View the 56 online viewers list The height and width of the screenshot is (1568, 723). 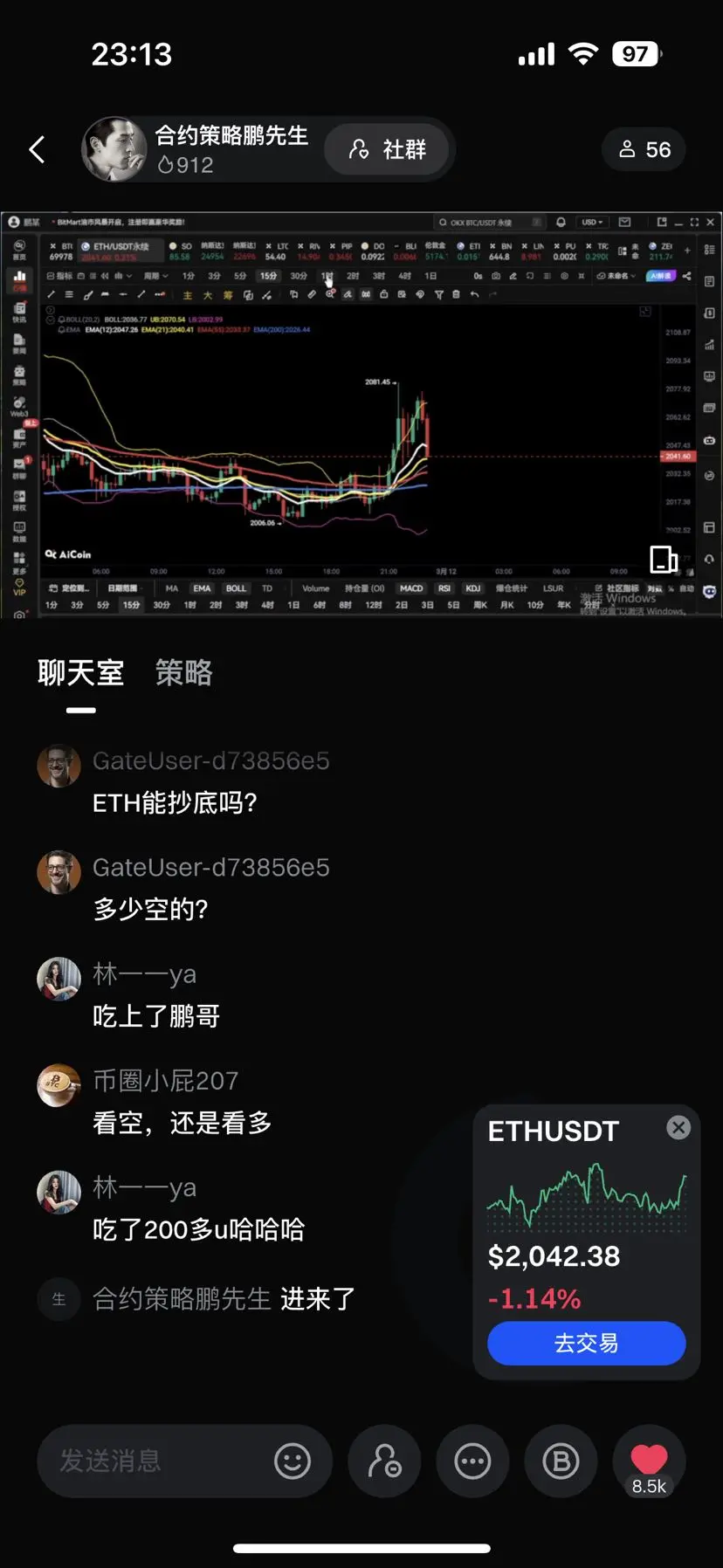click(644, 149)
